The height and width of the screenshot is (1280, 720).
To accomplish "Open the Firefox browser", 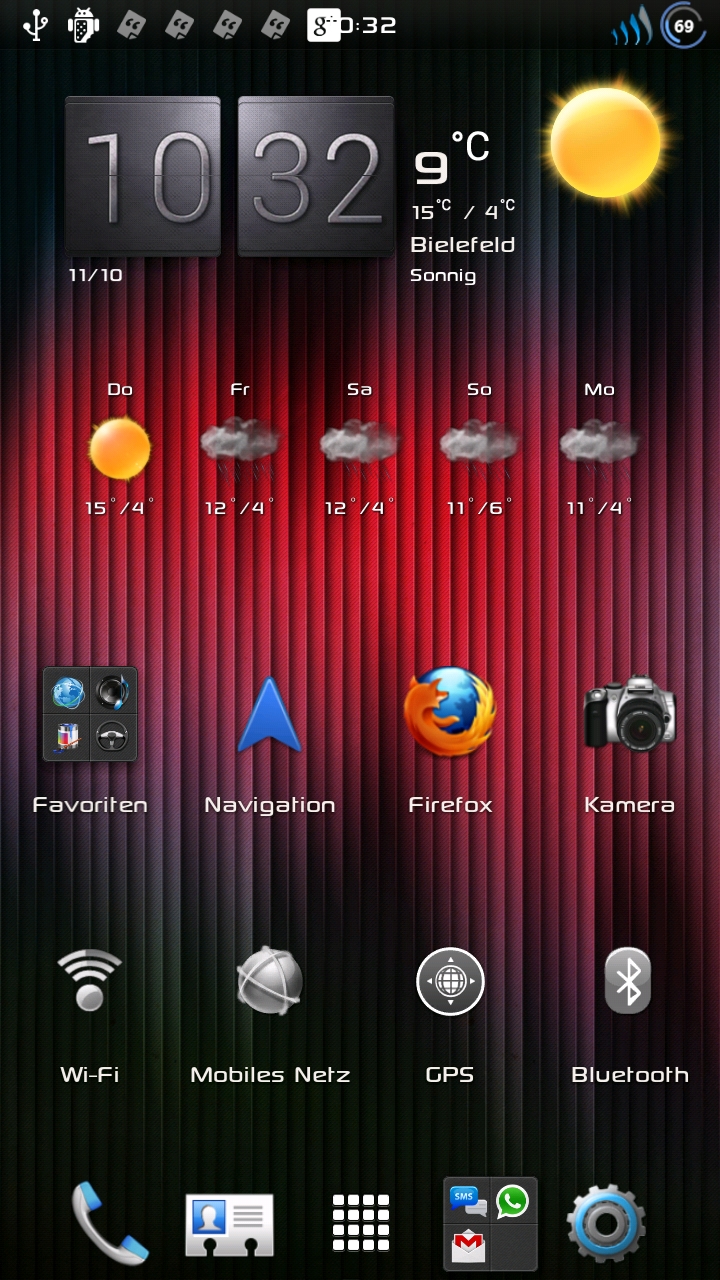I will click(450, 712).
